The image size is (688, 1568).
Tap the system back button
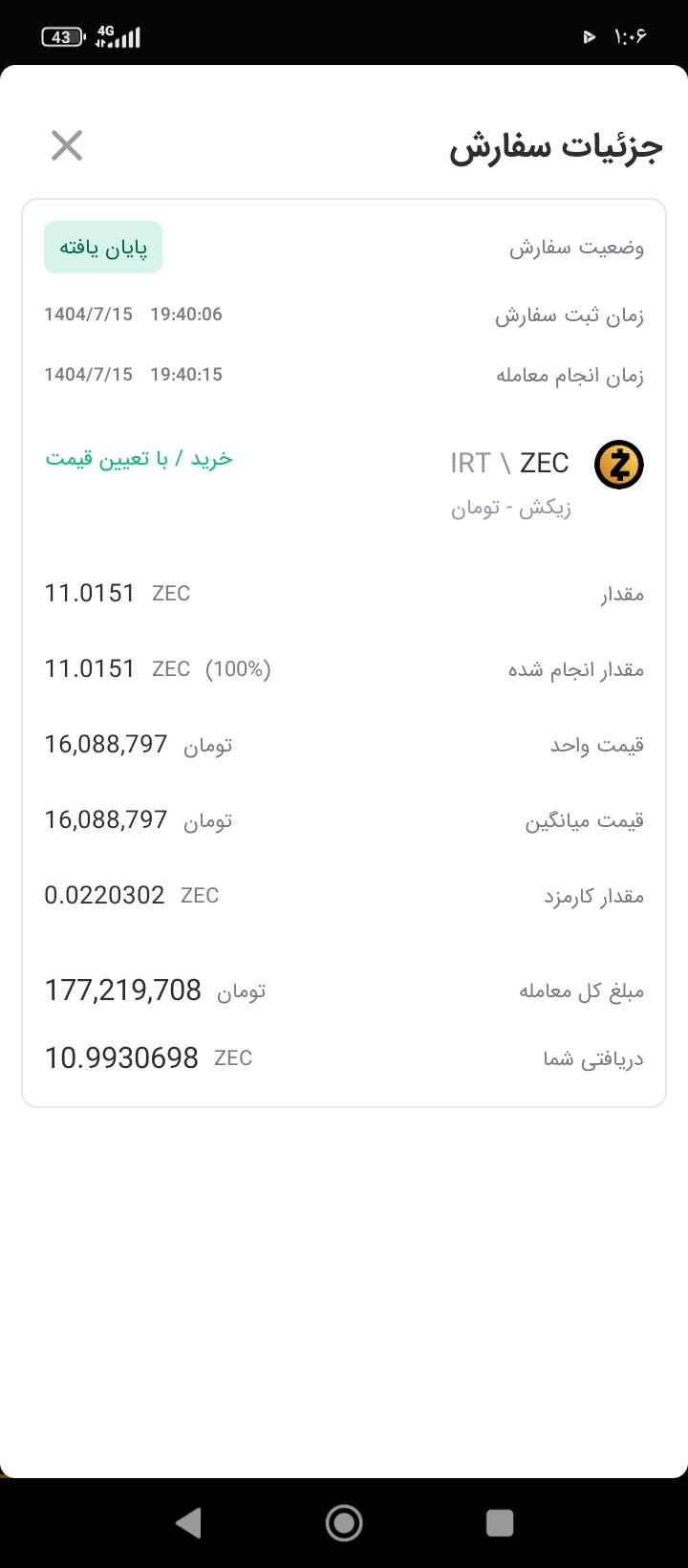(188, 1522)
